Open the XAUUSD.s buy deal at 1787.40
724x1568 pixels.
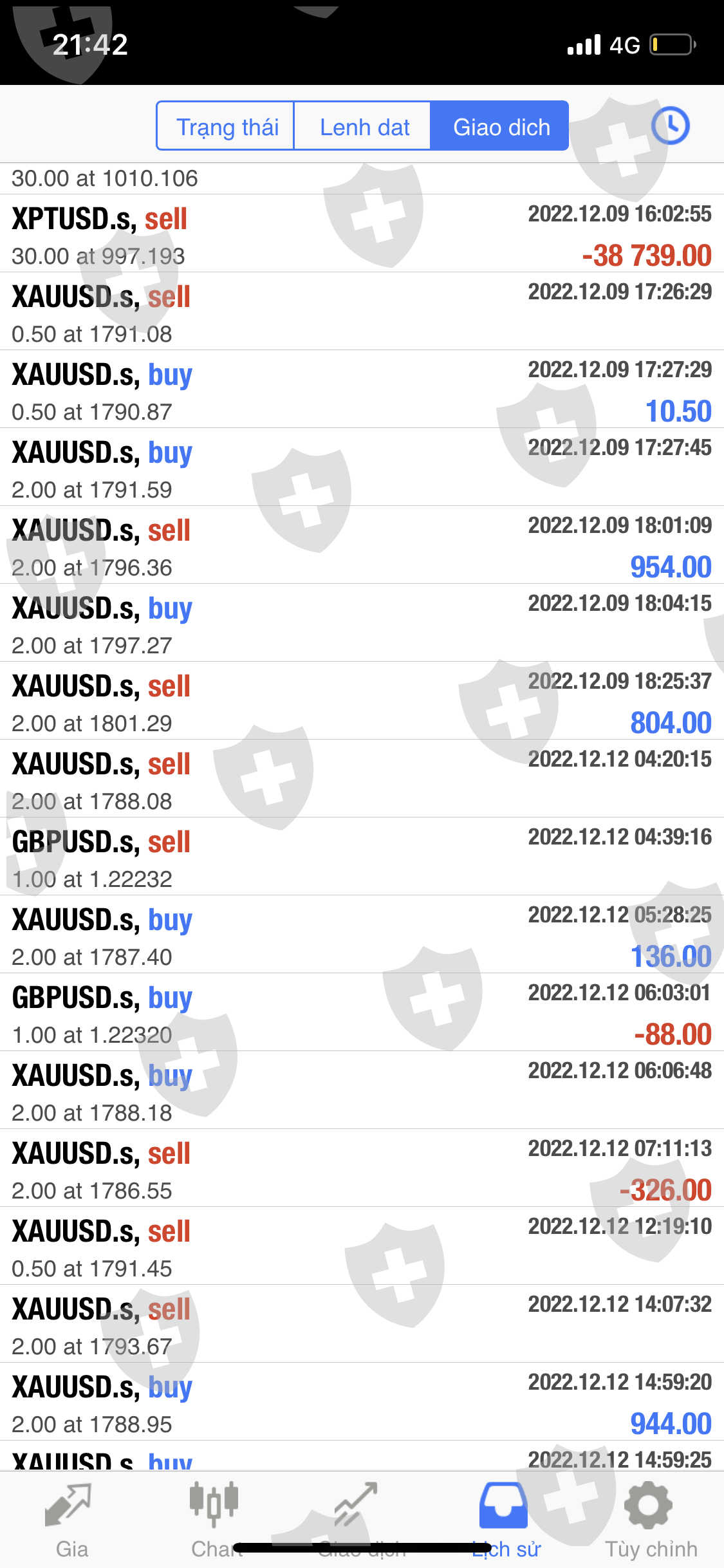(x=360, y=935)
